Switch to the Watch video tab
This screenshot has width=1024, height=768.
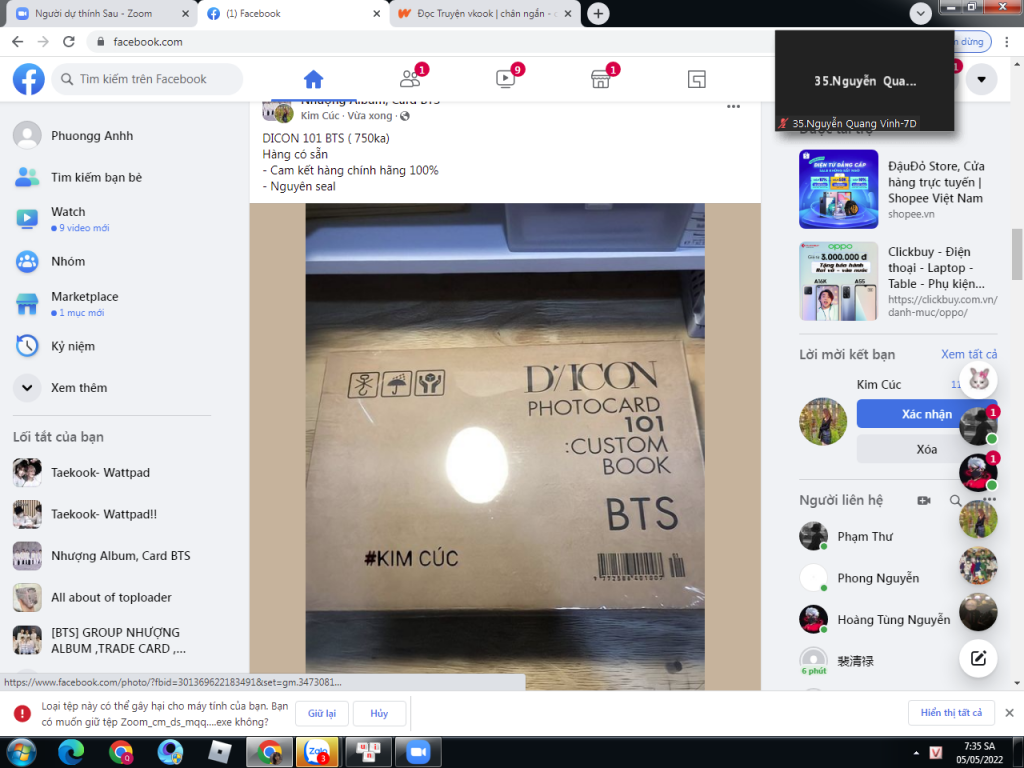click(505, 79)
